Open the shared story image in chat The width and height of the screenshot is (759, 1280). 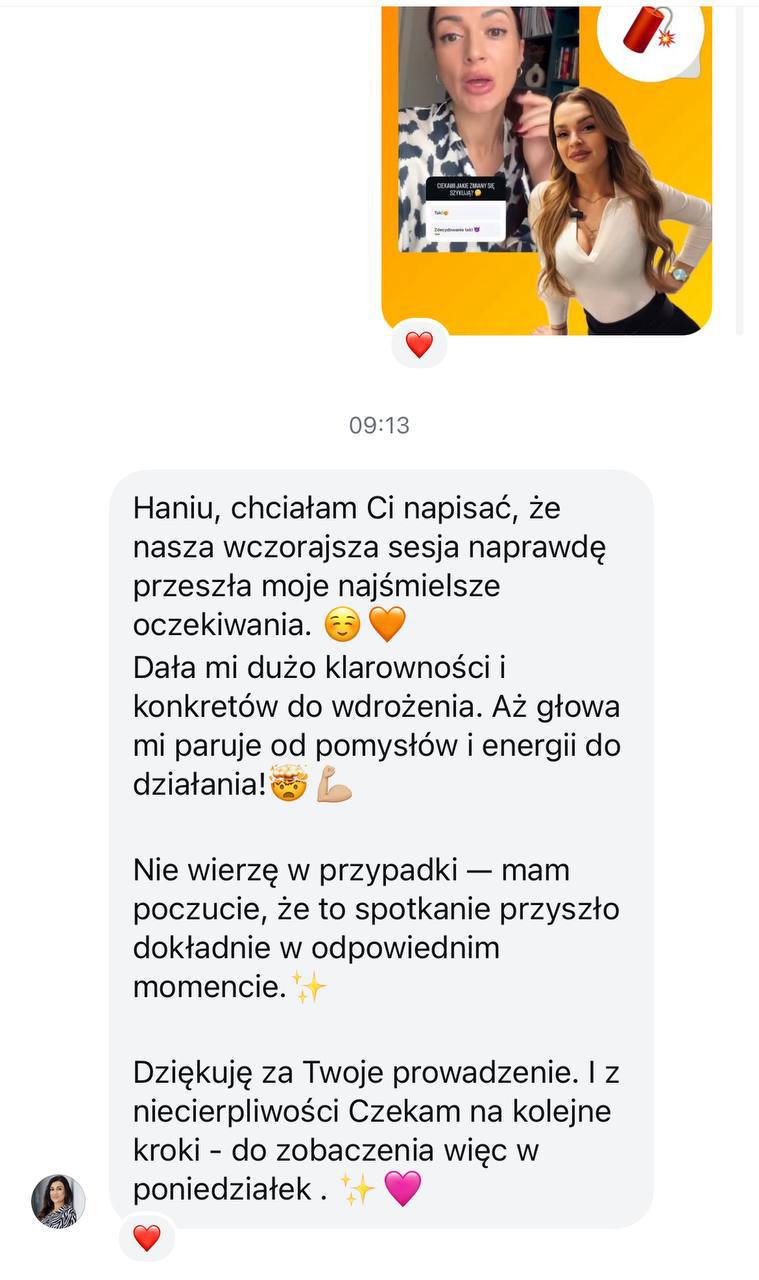click(x=546, y=170)
